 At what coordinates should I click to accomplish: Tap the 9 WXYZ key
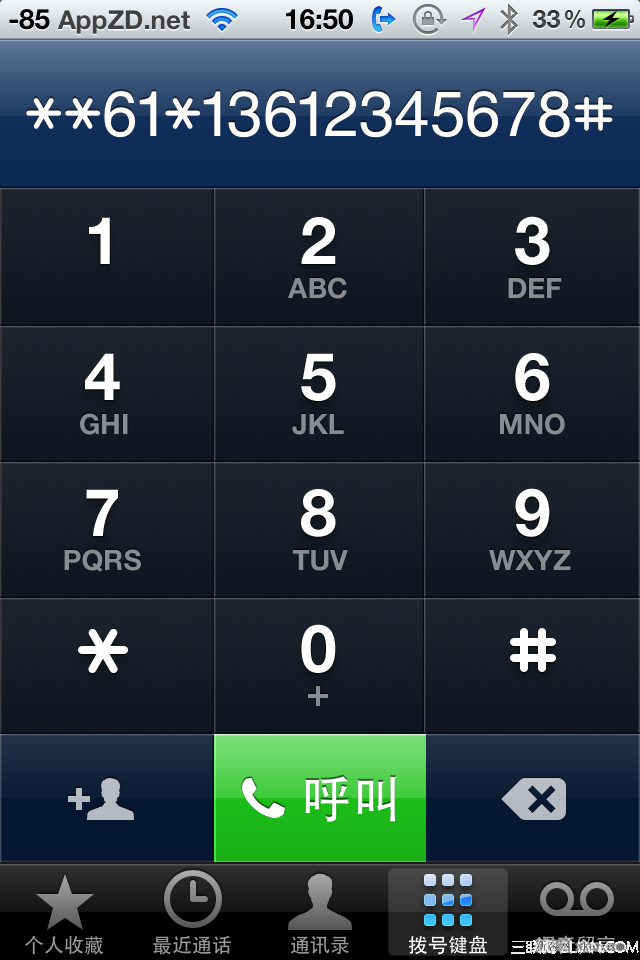pos(533,530)
